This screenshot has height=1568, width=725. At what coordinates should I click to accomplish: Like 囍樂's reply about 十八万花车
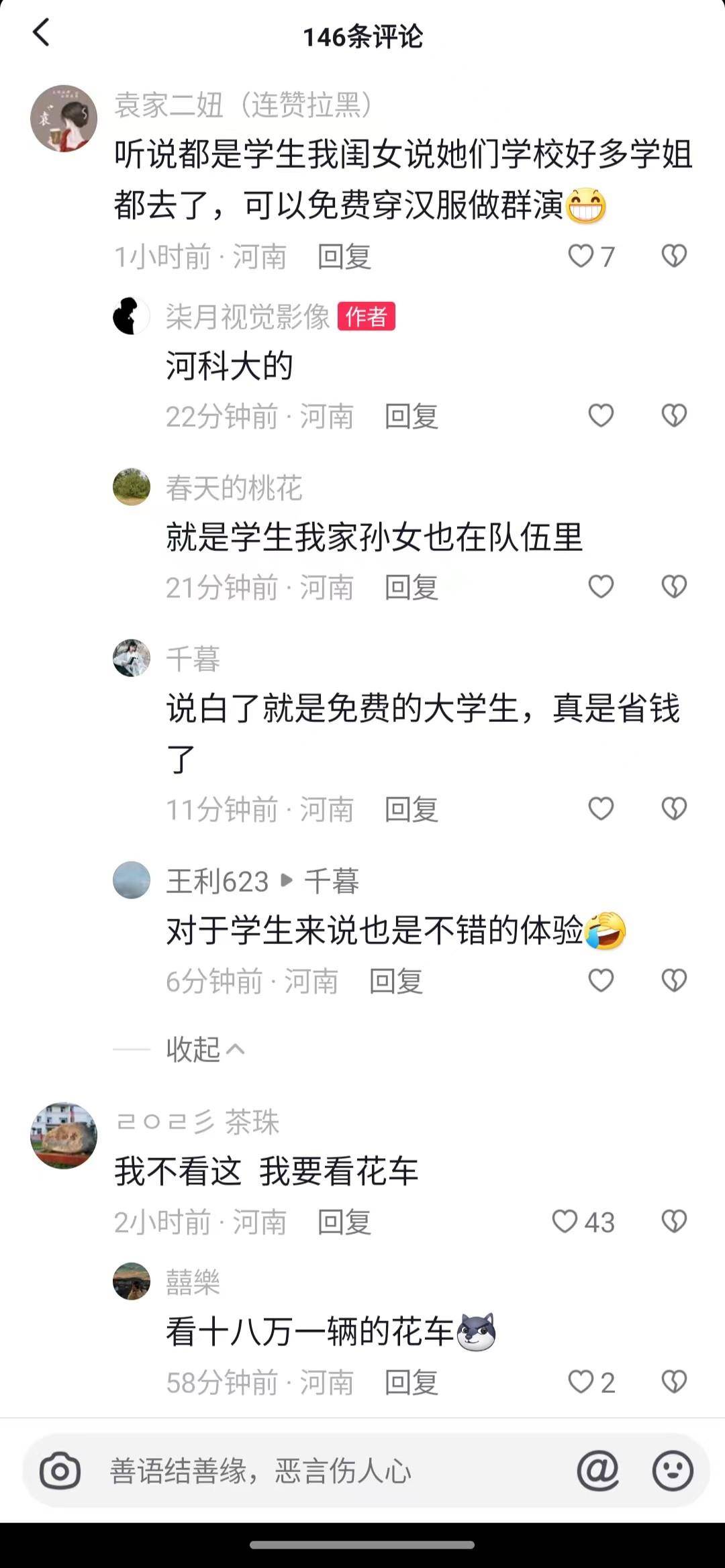(x=581, y=1382)
